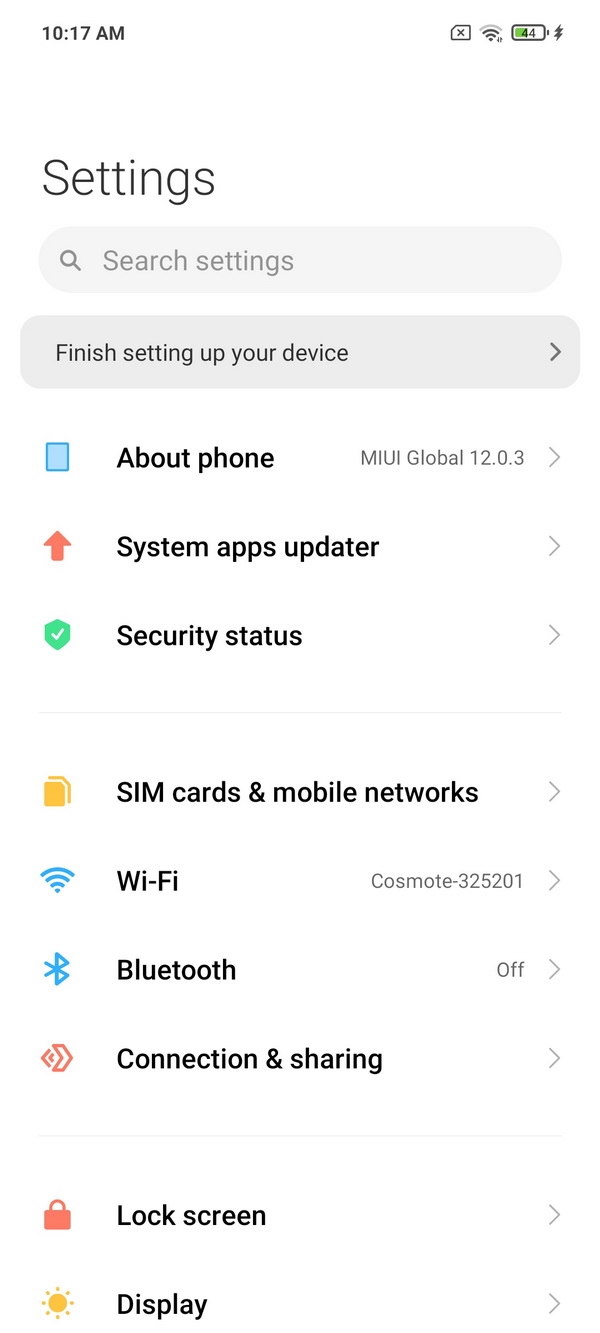Screen dimensions: 600x1333
Task: Open Bluetooth settings
Action: click(300, 970)
